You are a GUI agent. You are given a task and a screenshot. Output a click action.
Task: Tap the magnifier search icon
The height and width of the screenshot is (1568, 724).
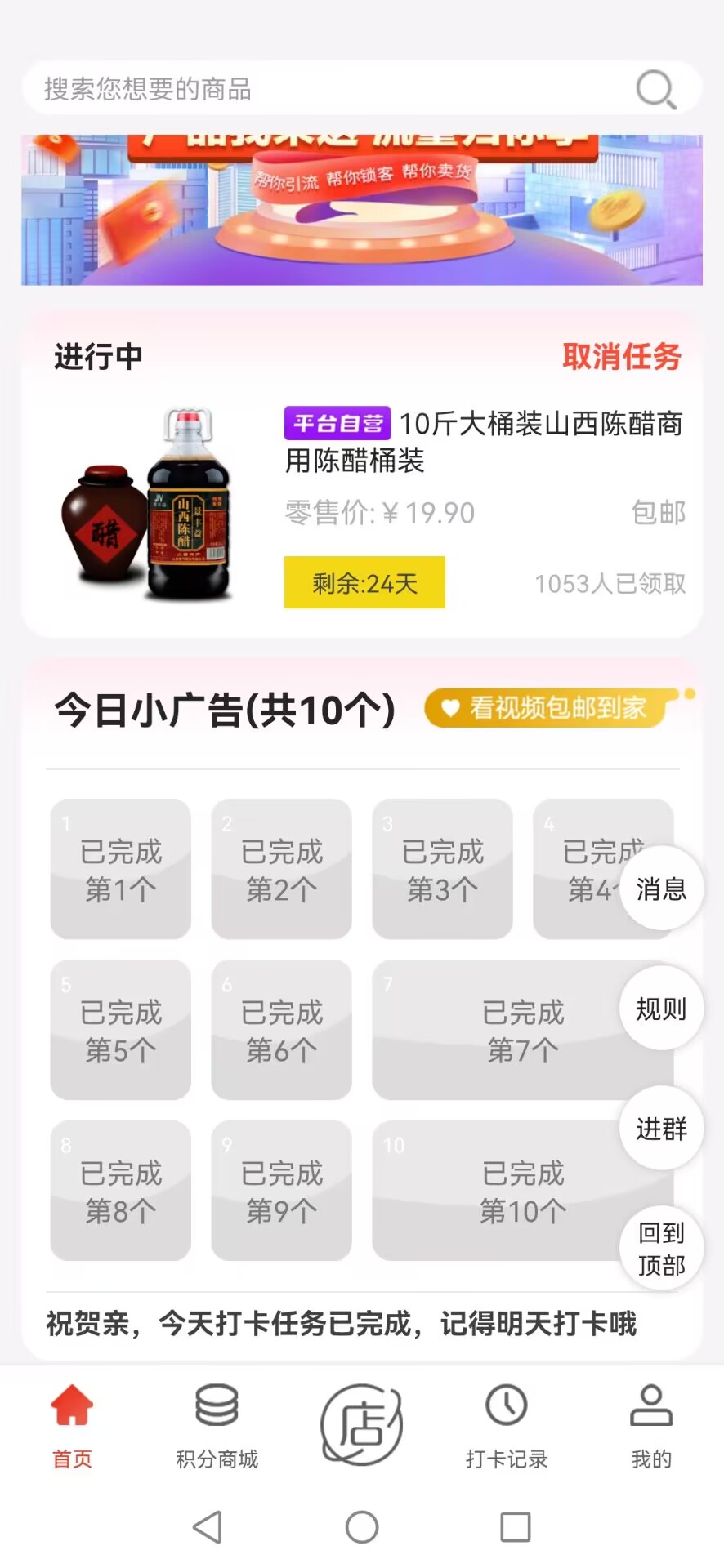(x=655, y=89)
